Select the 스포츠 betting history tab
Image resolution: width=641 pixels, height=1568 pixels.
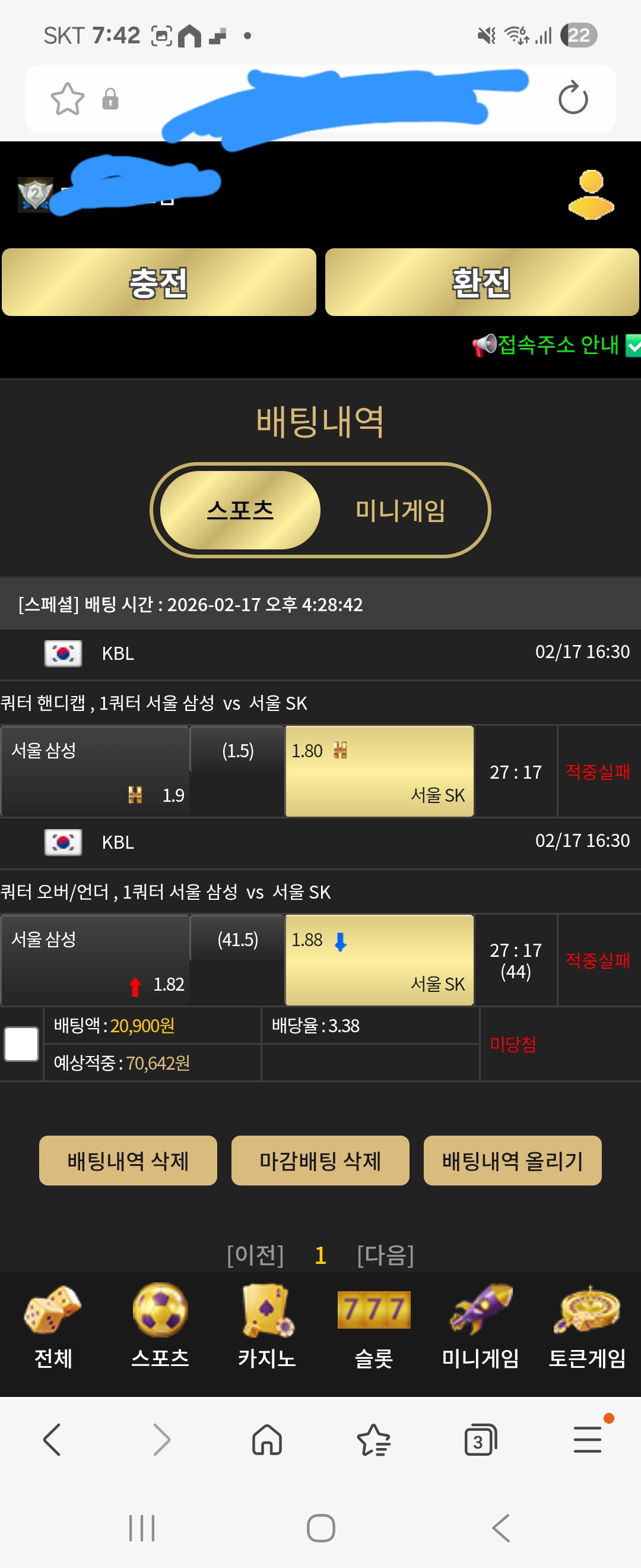pos(240,510)
